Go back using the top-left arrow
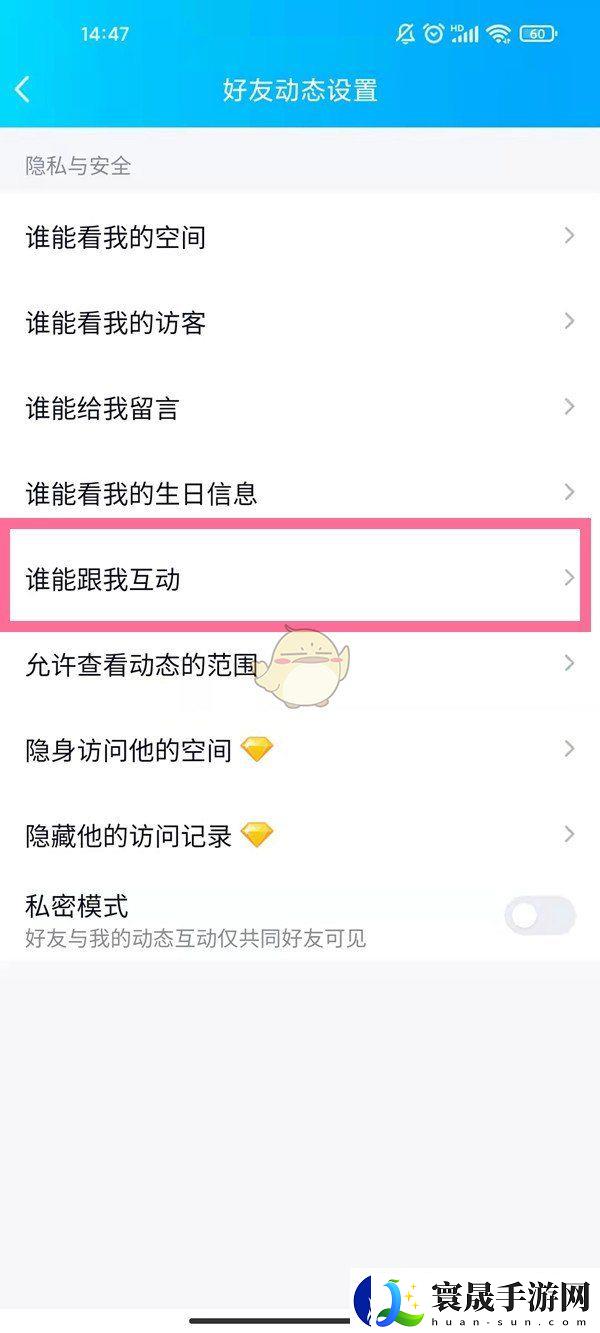The height and width of the screenshot is (1333, 600). click(23, 90)
